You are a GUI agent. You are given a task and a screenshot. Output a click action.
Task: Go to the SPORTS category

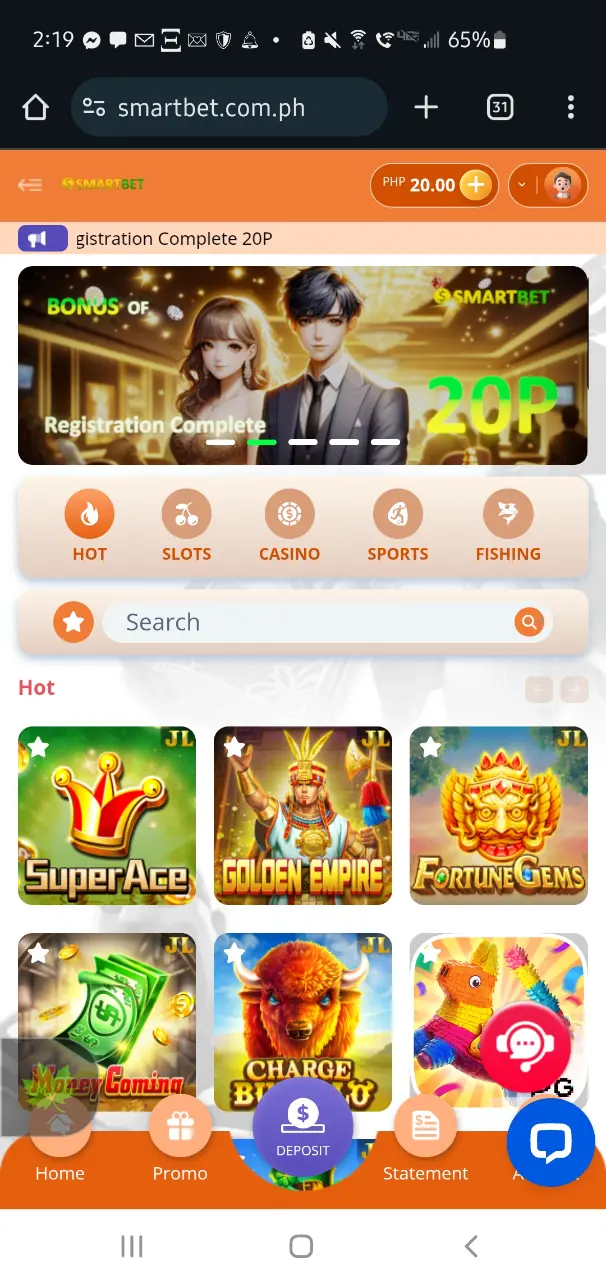397,528
